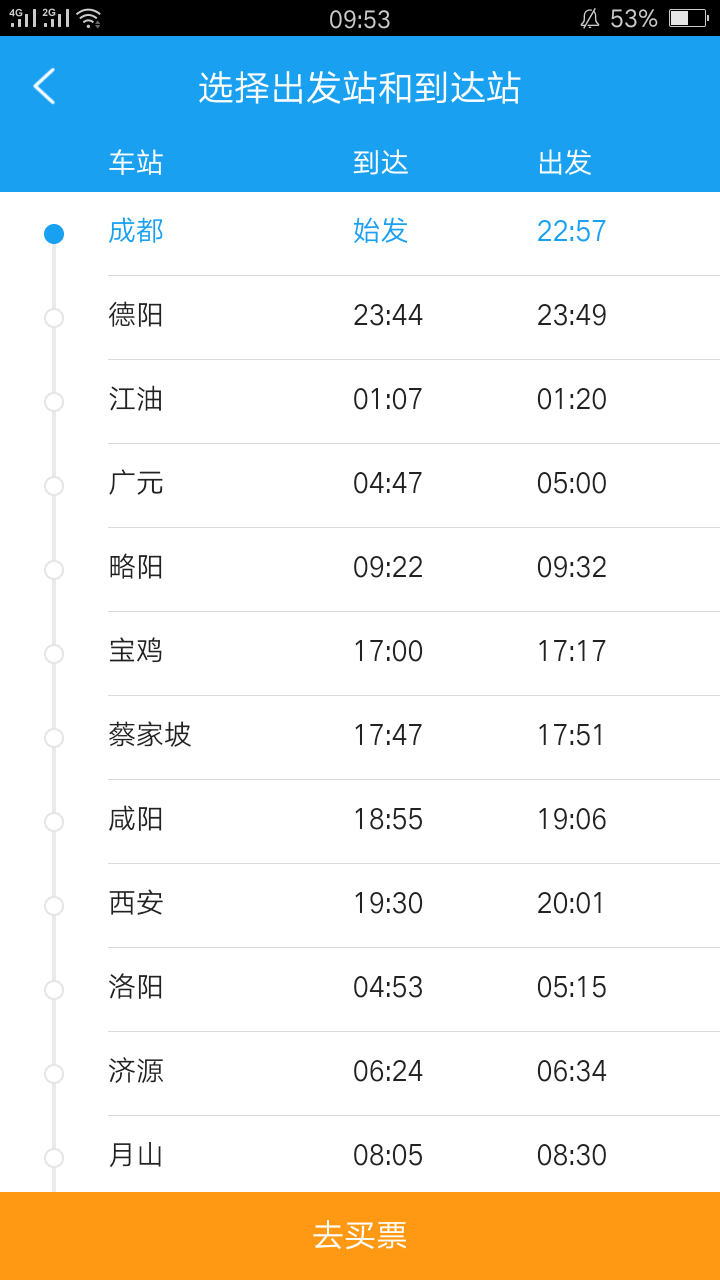The height and width of the screenshot is (1280, 720).
Task: Select 广元 station row
Action: pos(360,486)
